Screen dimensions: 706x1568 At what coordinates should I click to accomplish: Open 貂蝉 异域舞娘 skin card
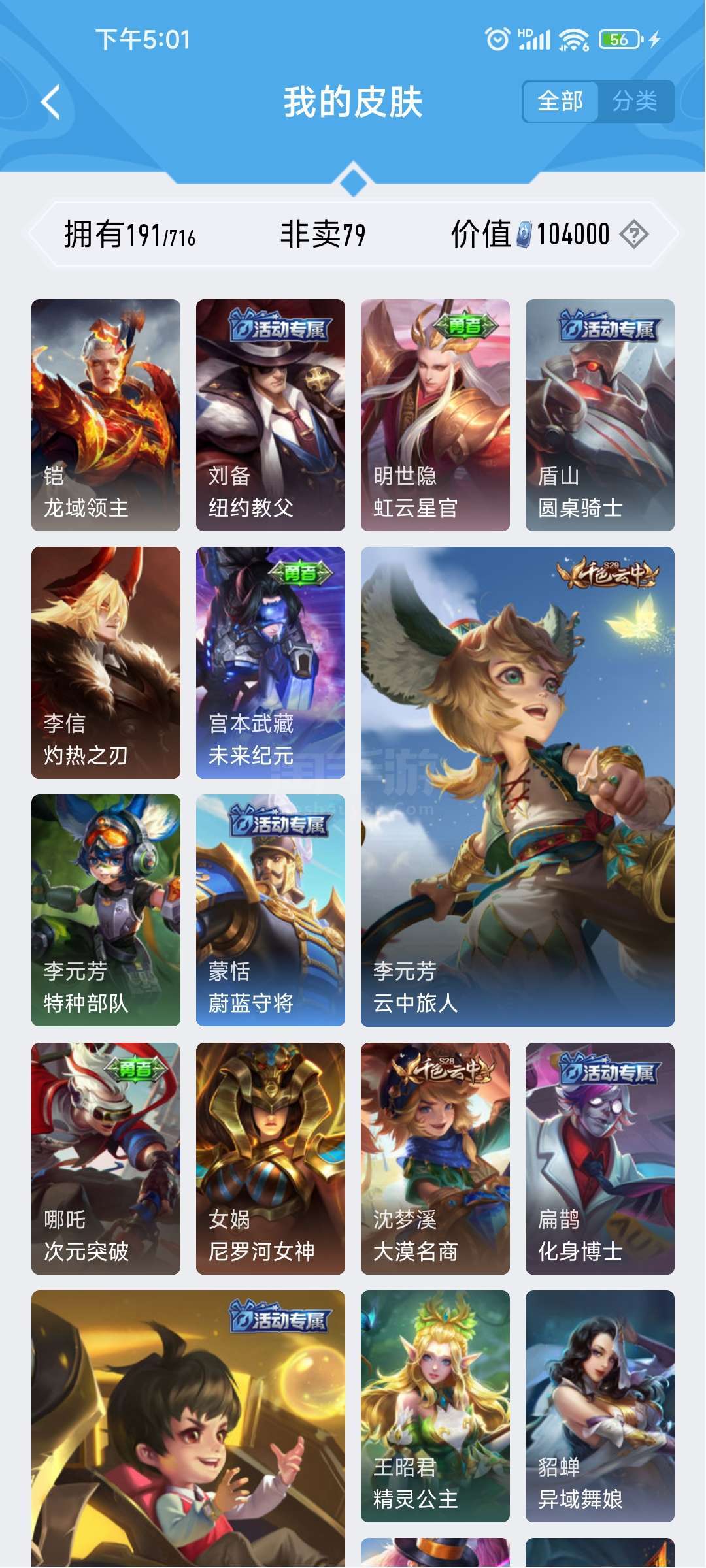pos(600,1406)
